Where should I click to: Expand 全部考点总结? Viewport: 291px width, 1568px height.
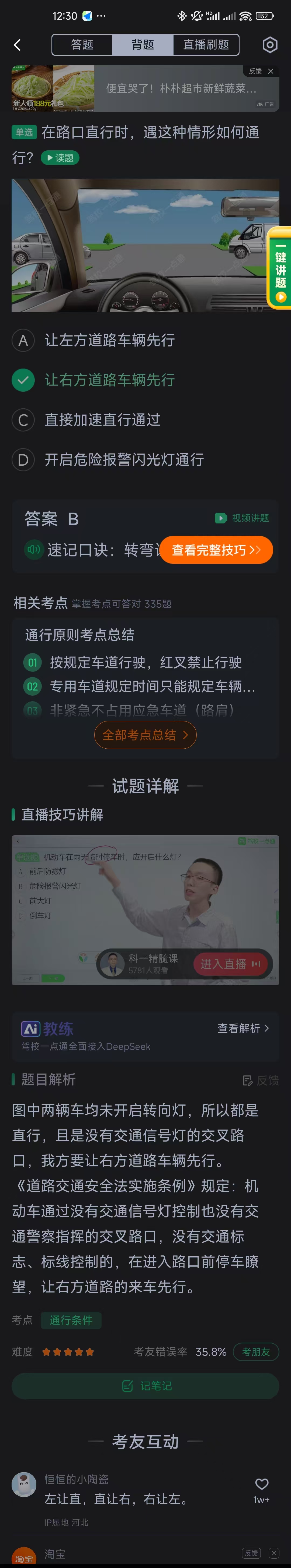coord(145,735)
